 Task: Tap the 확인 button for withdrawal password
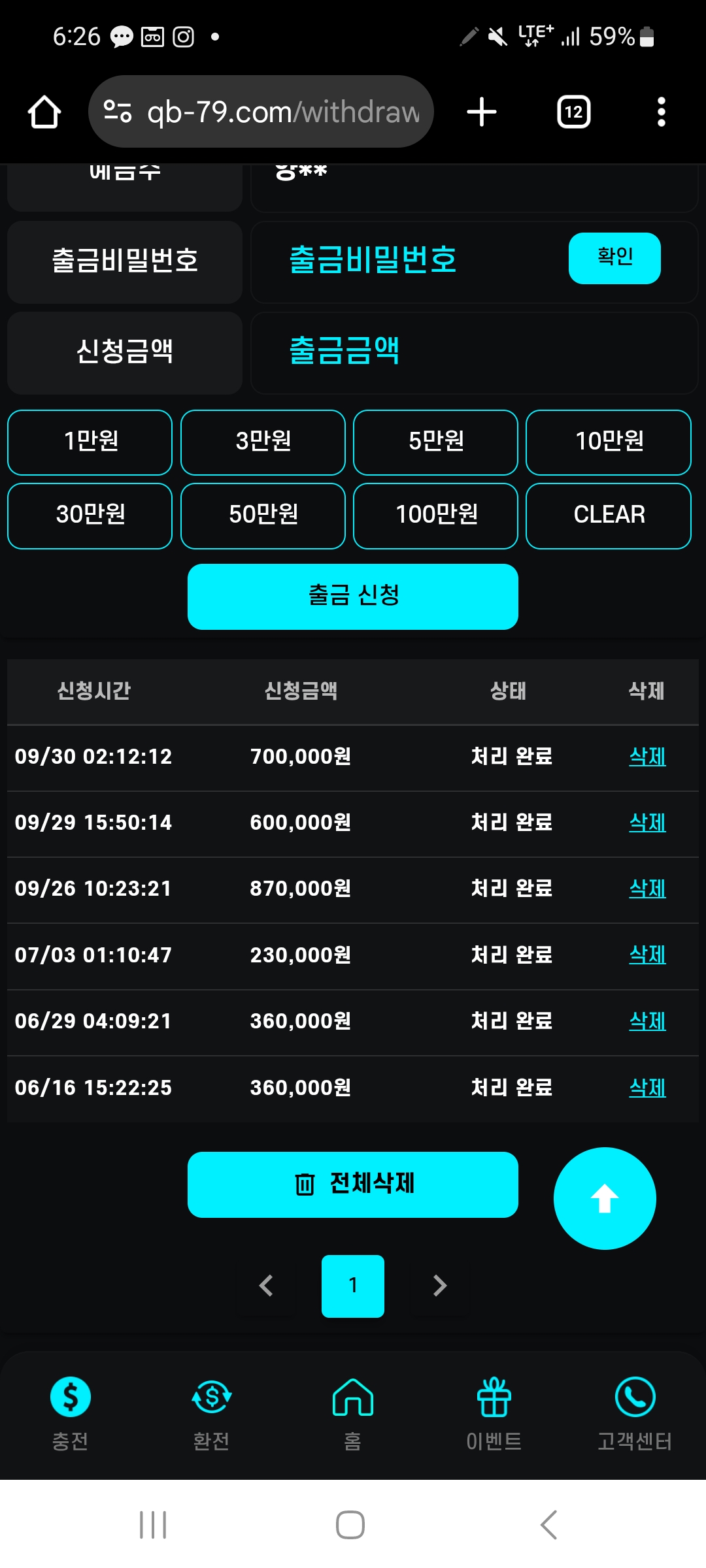point(614,259)
